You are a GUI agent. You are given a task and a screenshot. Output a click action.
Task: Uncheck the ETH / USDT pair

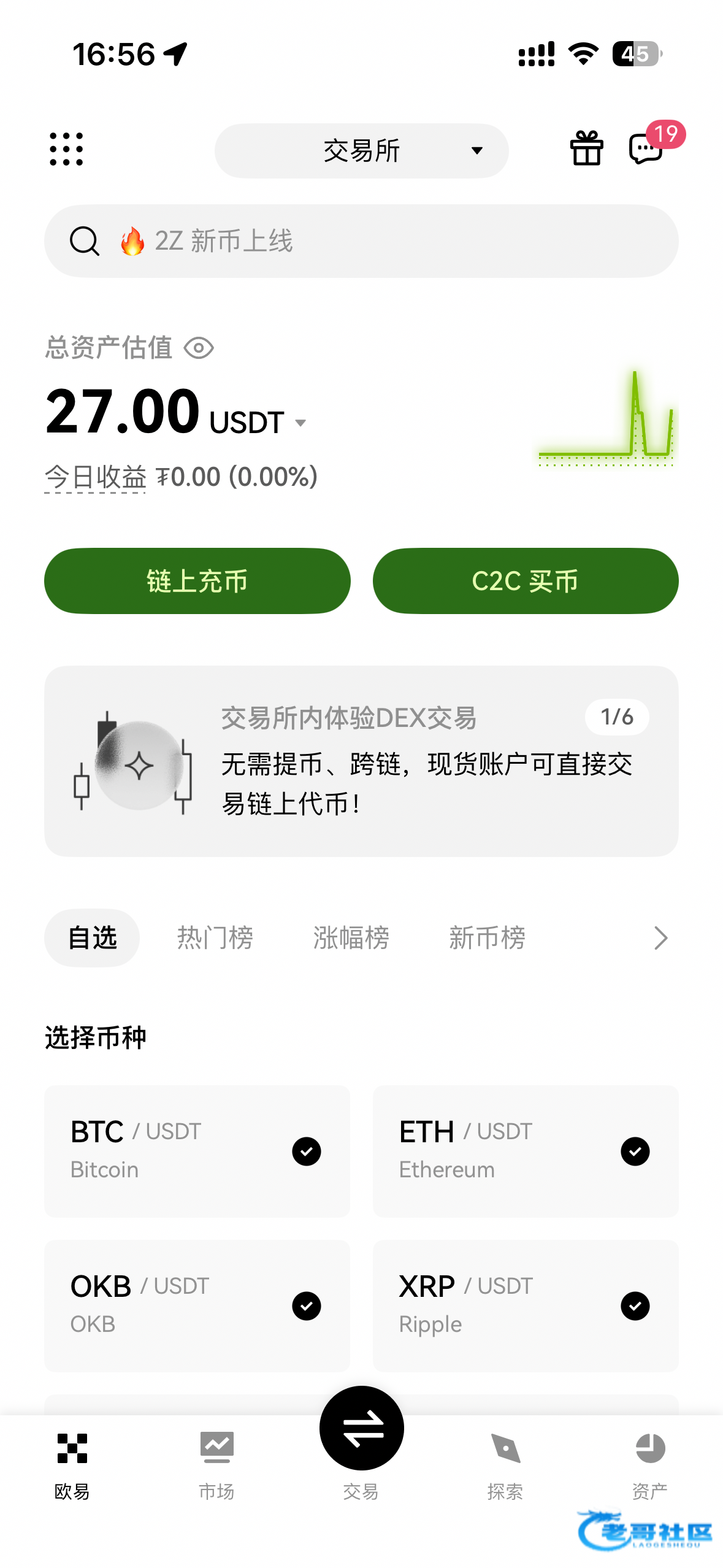tap(635, 1151)
